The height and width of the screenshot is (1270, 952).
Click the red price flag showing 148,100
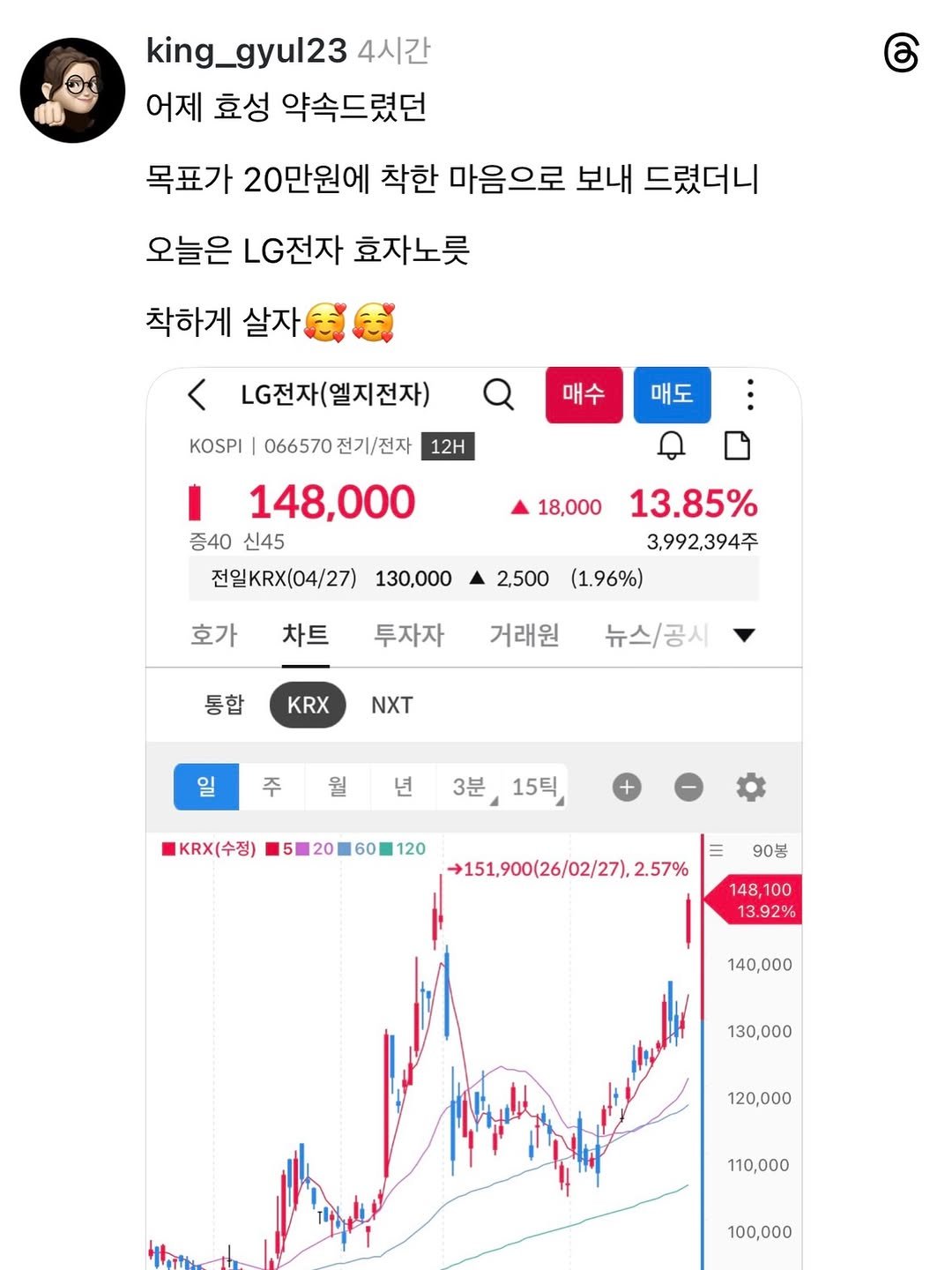coord(756,900)
